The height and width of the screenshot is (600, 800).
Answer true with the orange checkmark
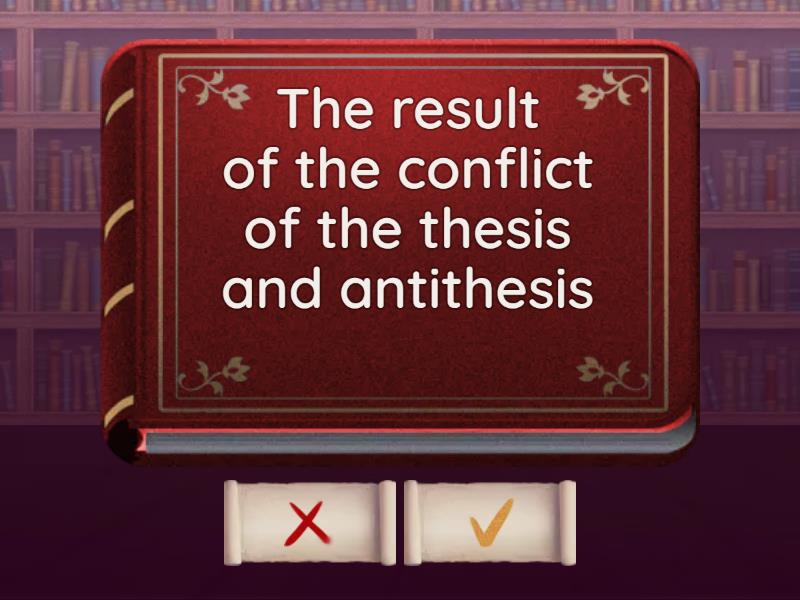coord(491,523)
